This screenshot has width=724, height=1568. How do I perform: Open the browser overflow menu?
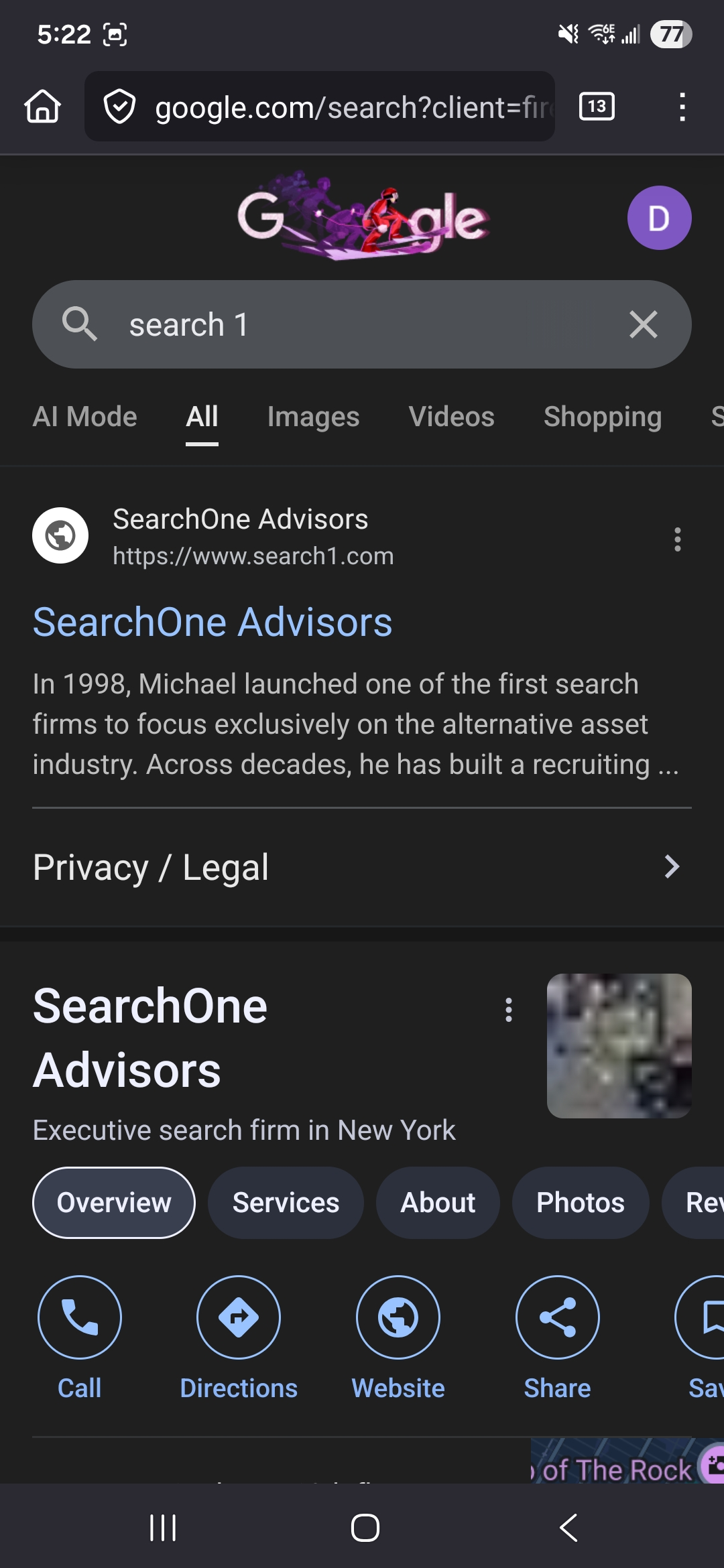coord(682,107)
